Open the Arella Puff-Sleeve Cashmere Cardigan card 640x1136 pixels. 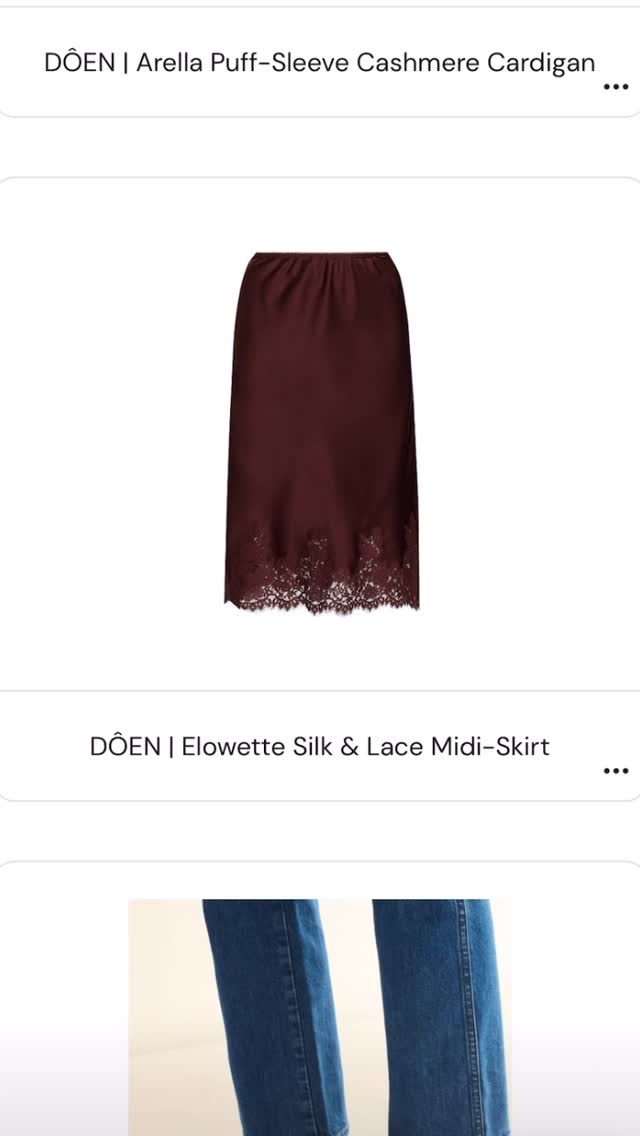320,62
